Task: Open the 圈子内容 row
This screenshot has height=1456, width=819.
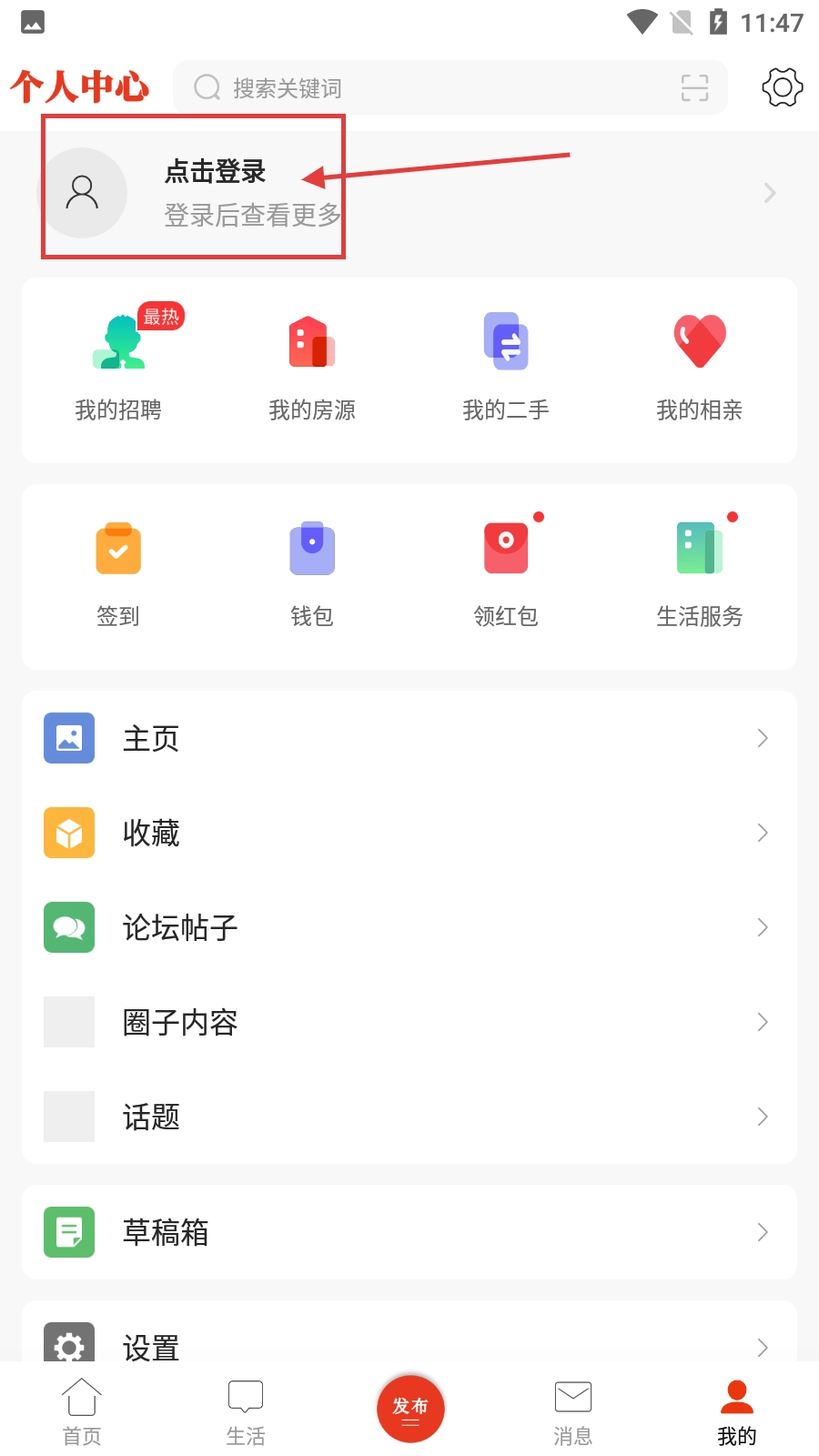Action: point(409,1022)
